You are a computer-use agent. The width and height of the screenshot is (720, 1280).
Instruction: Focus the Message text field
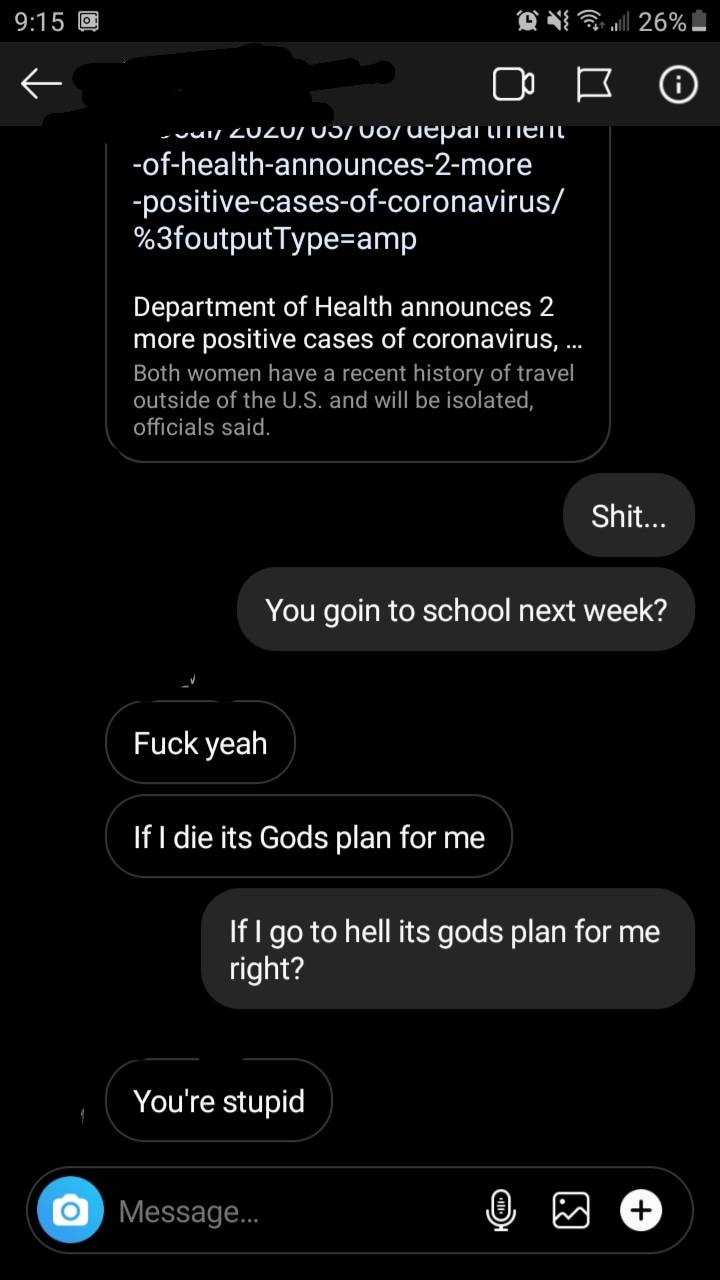point(290,1211)
